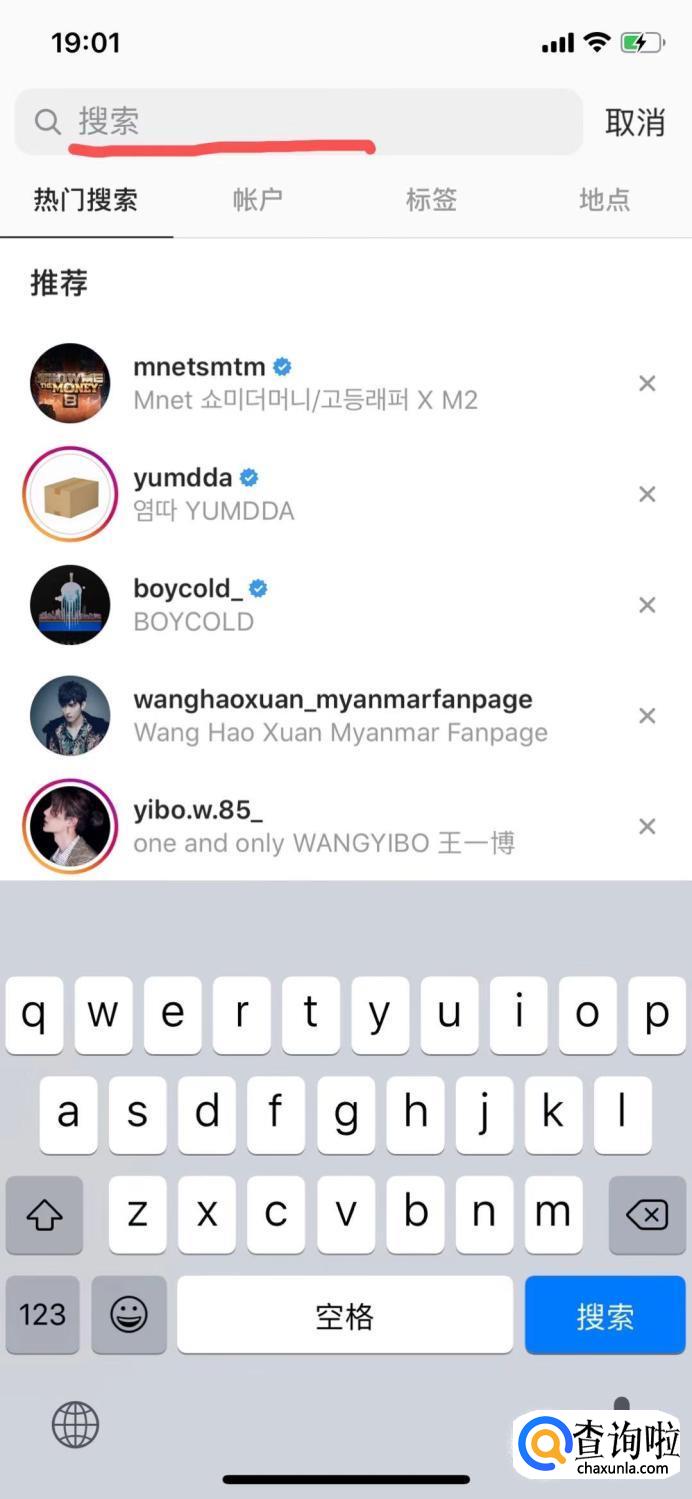Open wanghaoxuan_myanmarfanpage profile
The height and width of the screenshot is (1499, 692).
(332, 700)
